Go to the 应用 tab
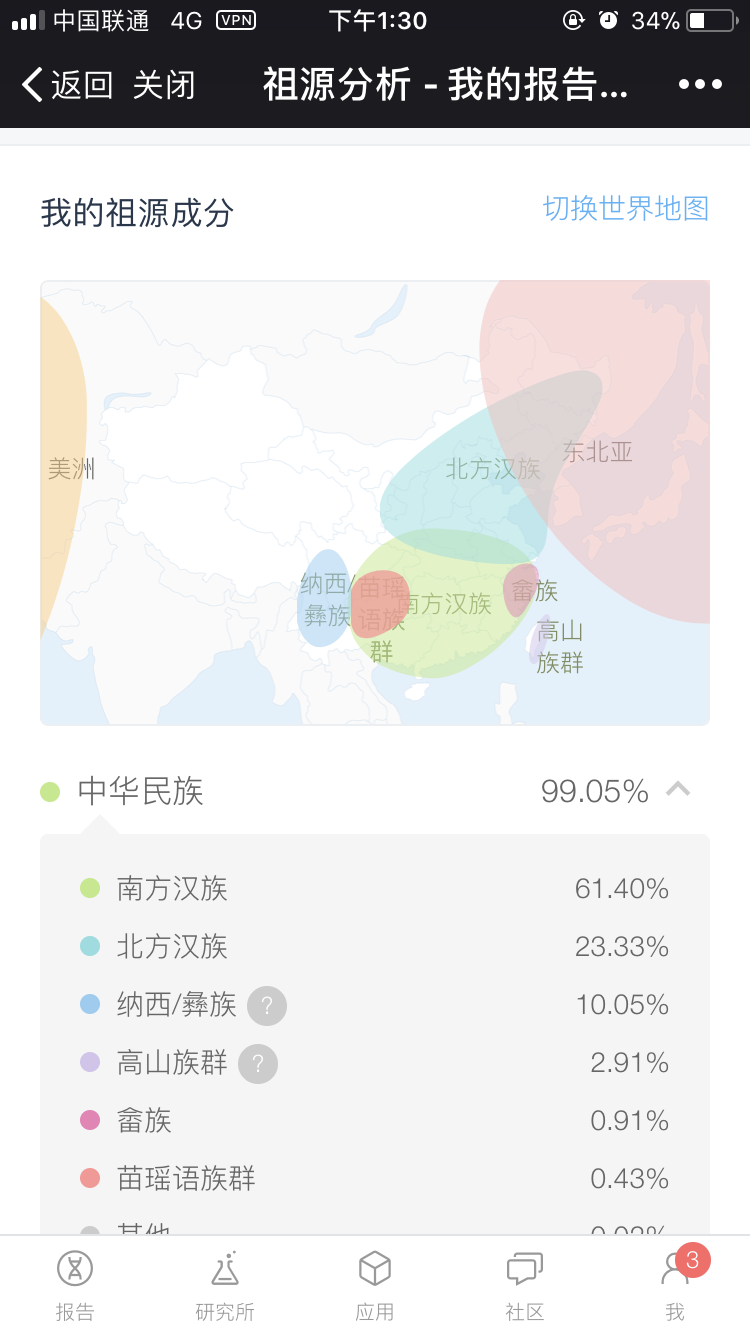The image size is (750, 1334). (375, 1285)
